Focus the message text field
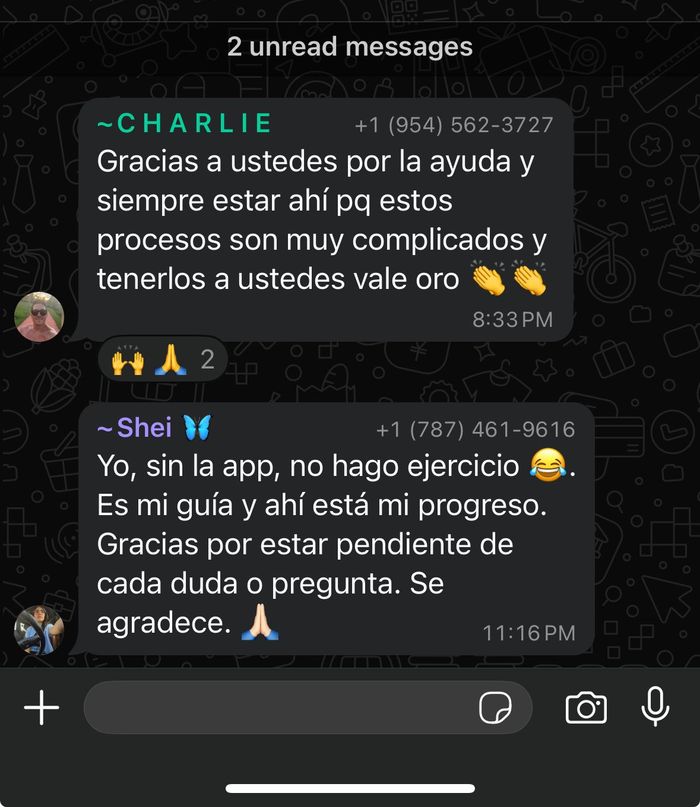The image size is (700, 807). [x=280, y=708]
